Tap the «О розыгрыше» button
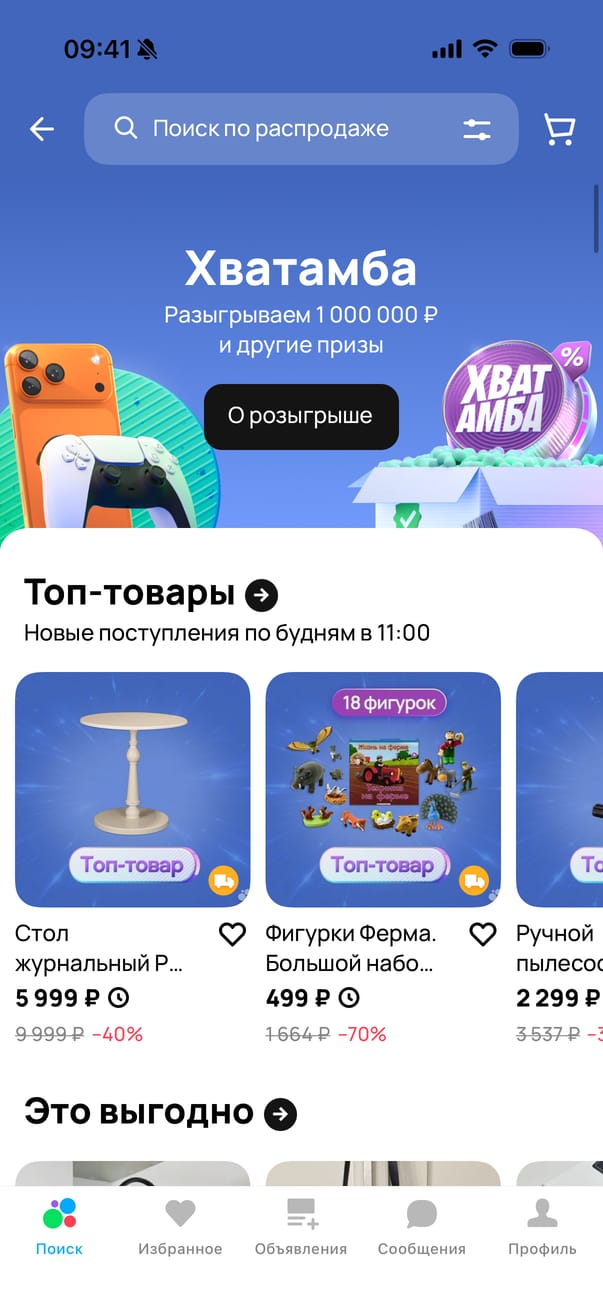Image resolution: width=603 pixels, height=1311 pixels. pyautogui.click(x=301, y=416)
